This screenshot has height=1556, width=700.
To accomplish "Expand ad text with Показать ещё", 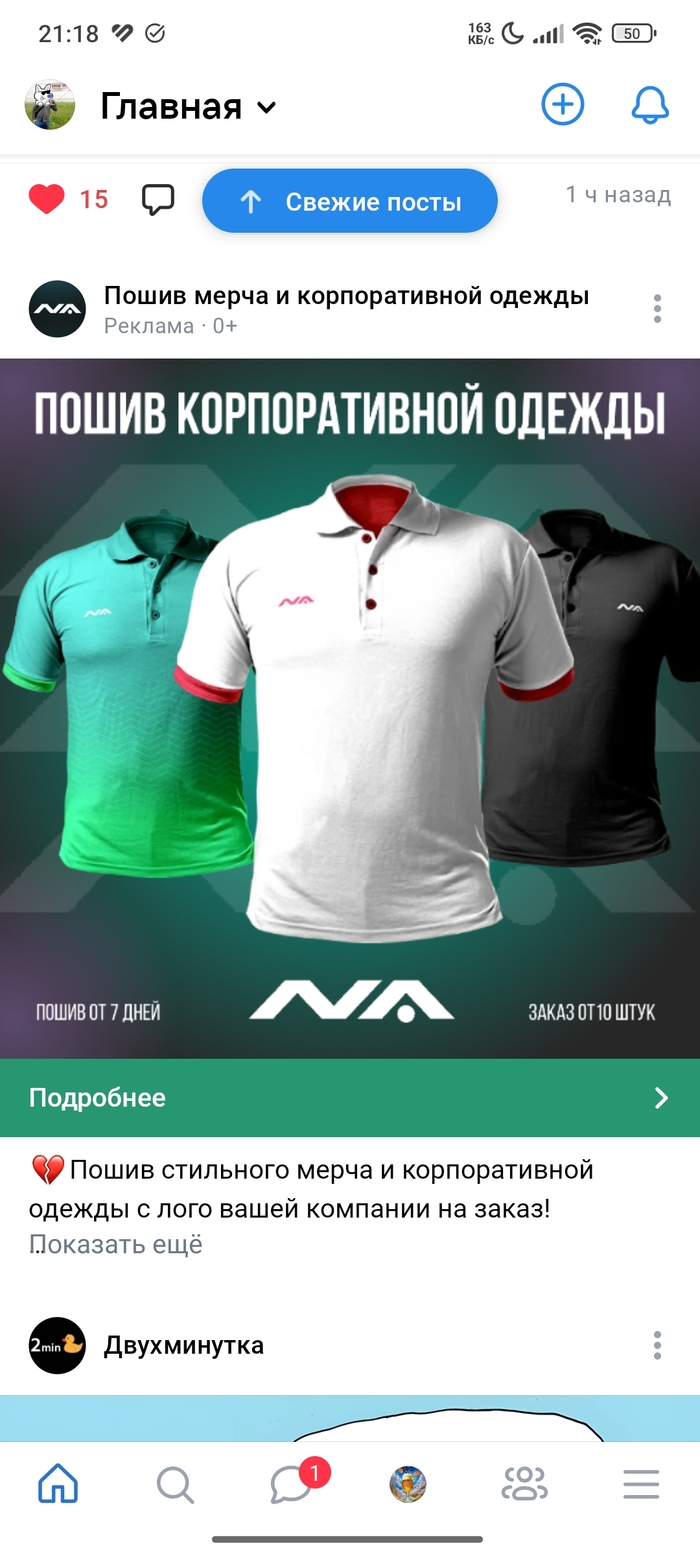I will click(x=116, y=1244).
